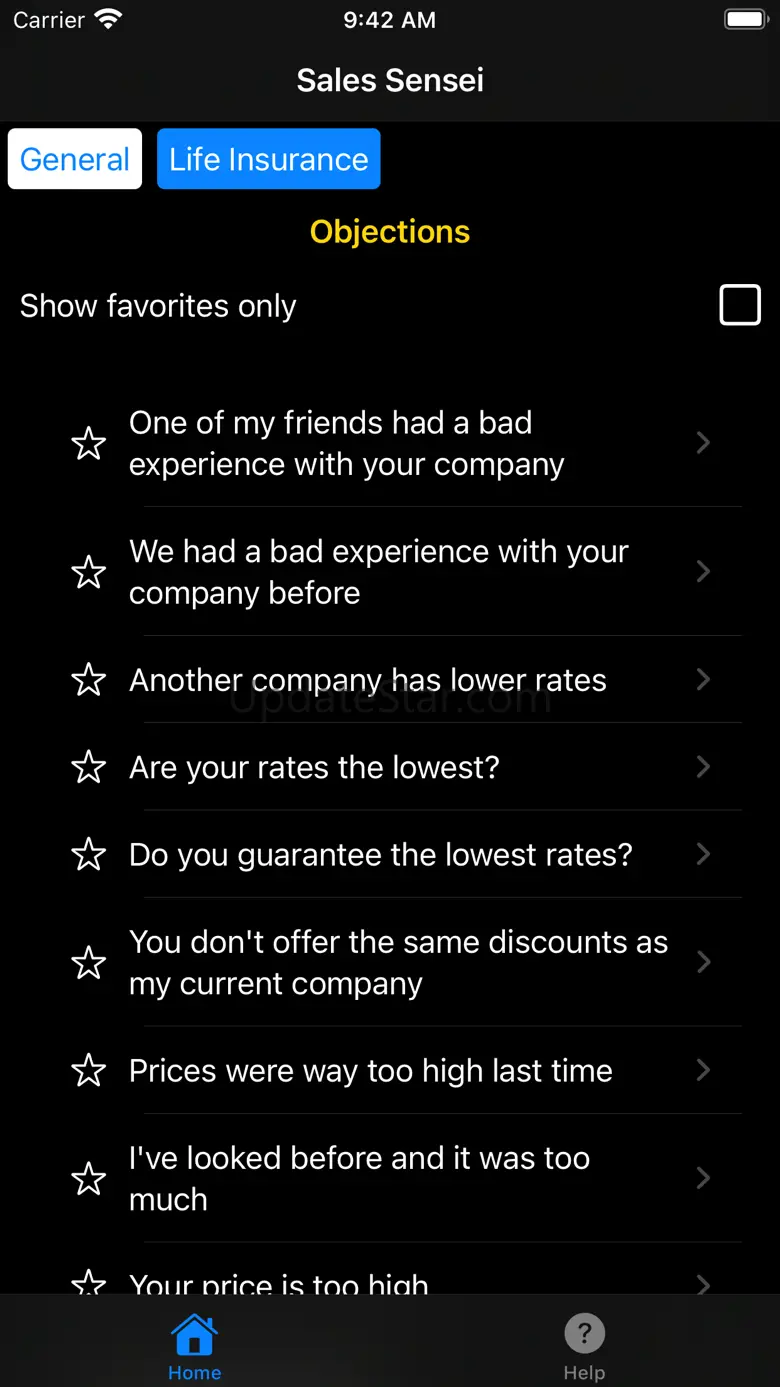Switch to the Life Insurance category

[268, 159]
